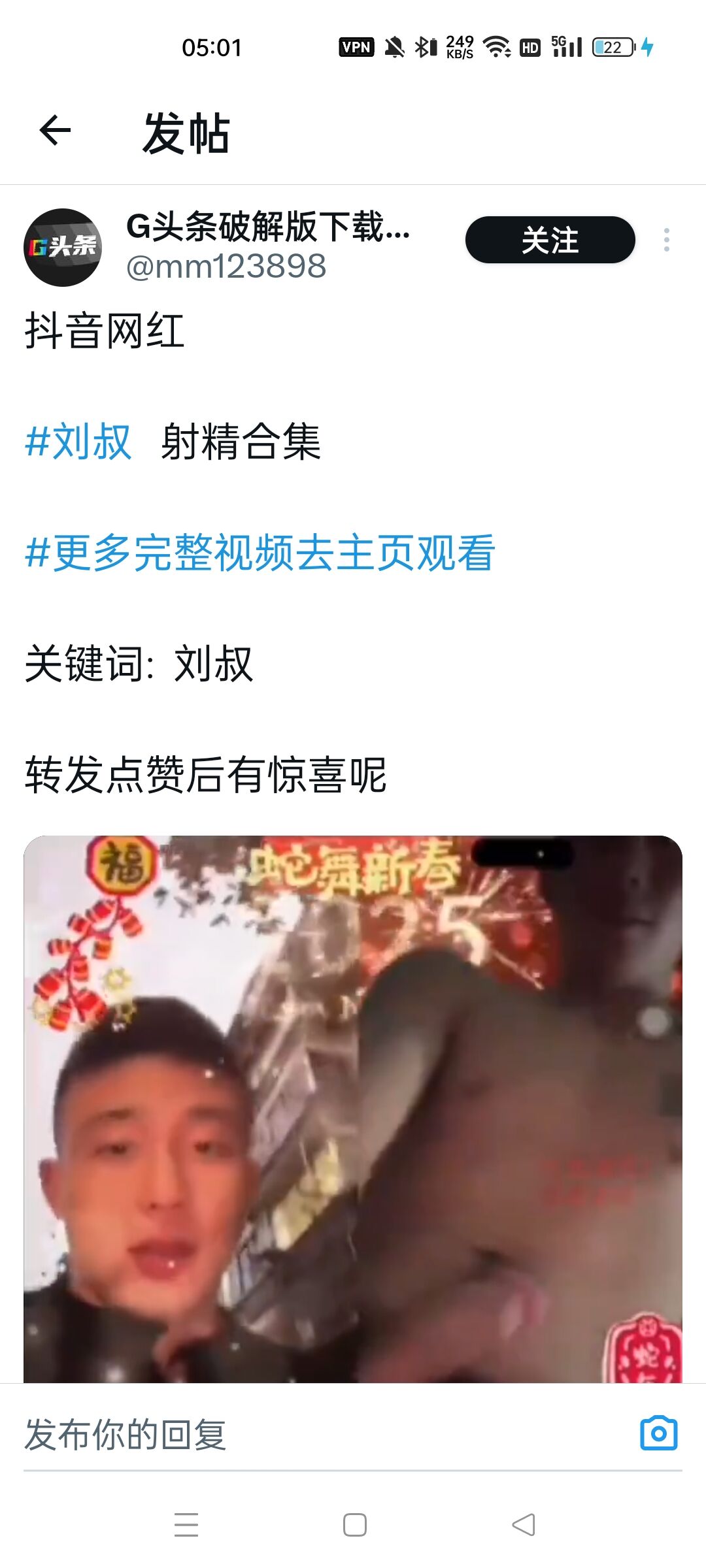Open the #刘叔 hashtag
706x1568 pixels.
(x=78, y=442)
